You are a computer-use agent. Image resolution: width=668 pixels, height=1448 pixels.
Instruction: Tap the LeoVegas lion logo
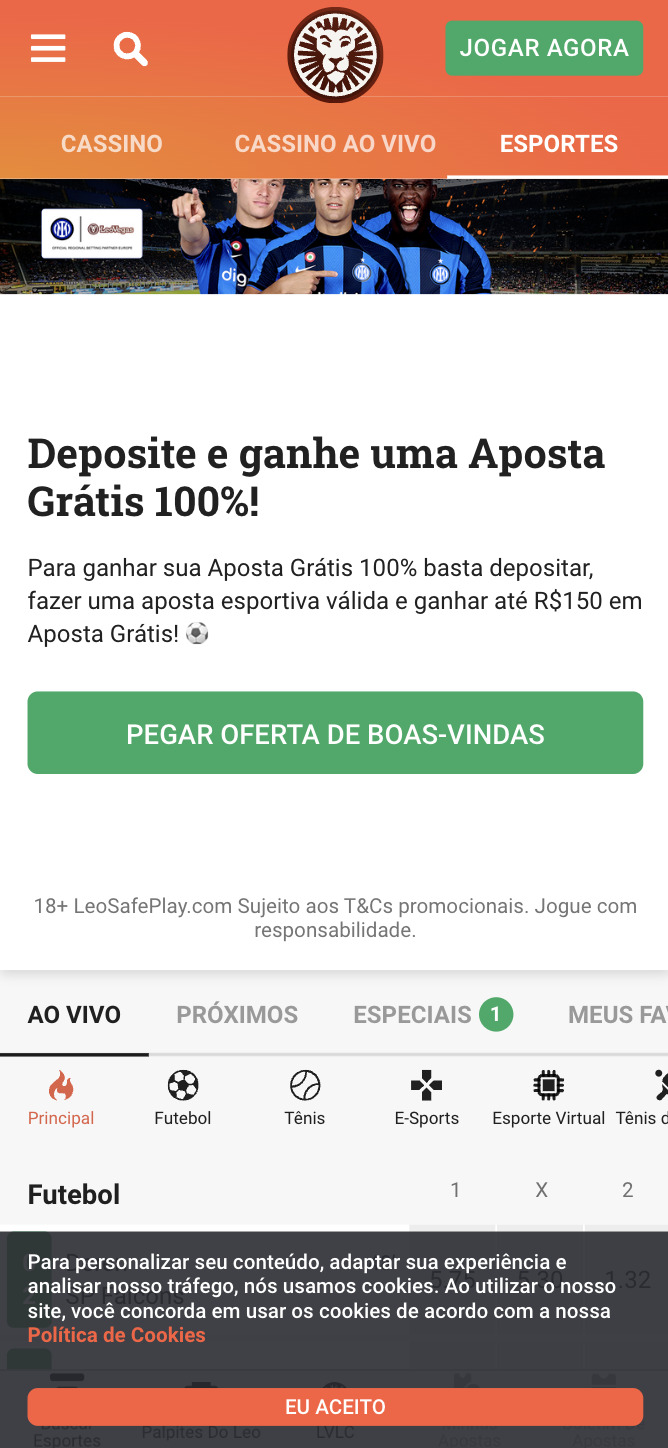pyautogui.click(x=335, y=55)
